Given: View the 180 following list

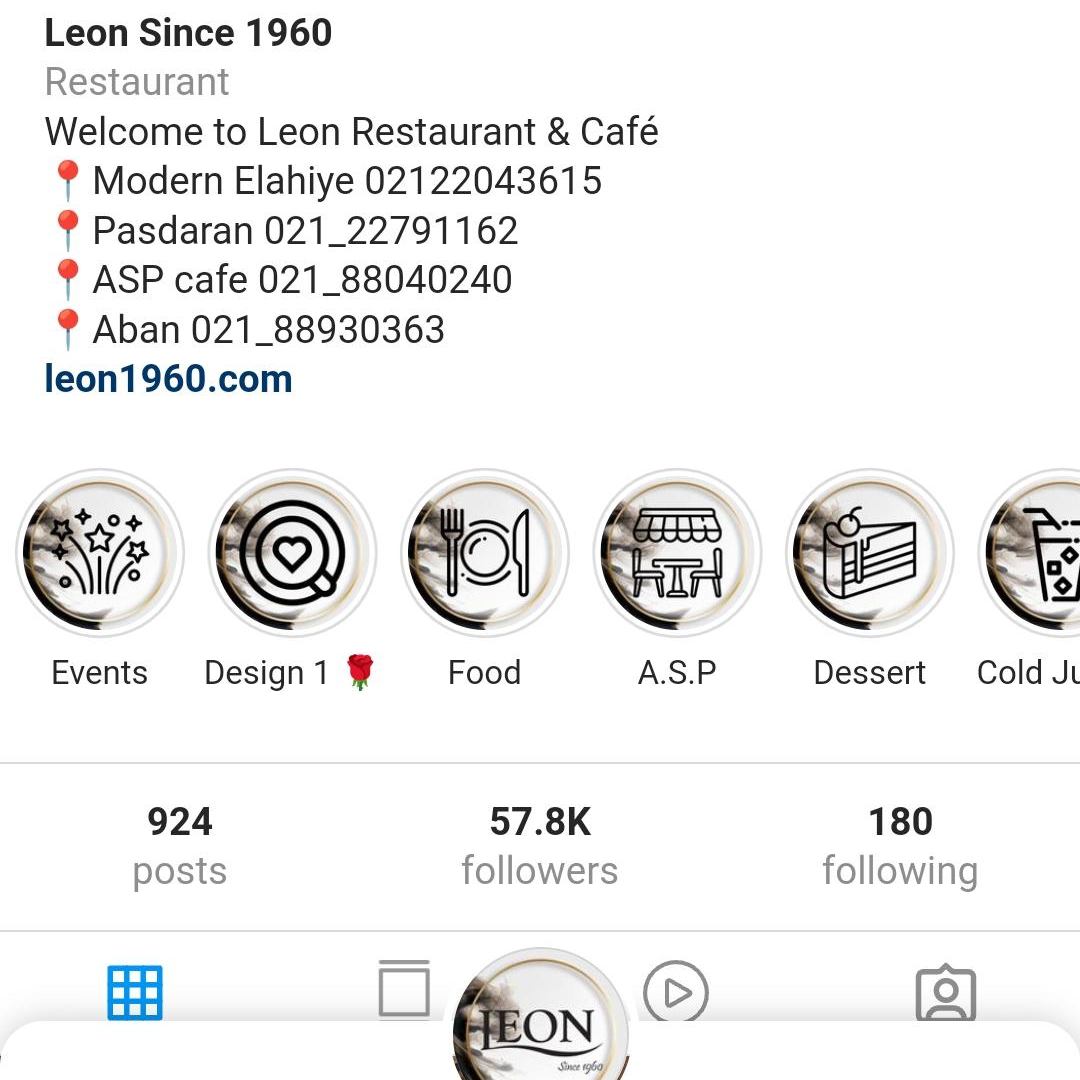Looking at the screenshot, I should click(x=900, y=846).
